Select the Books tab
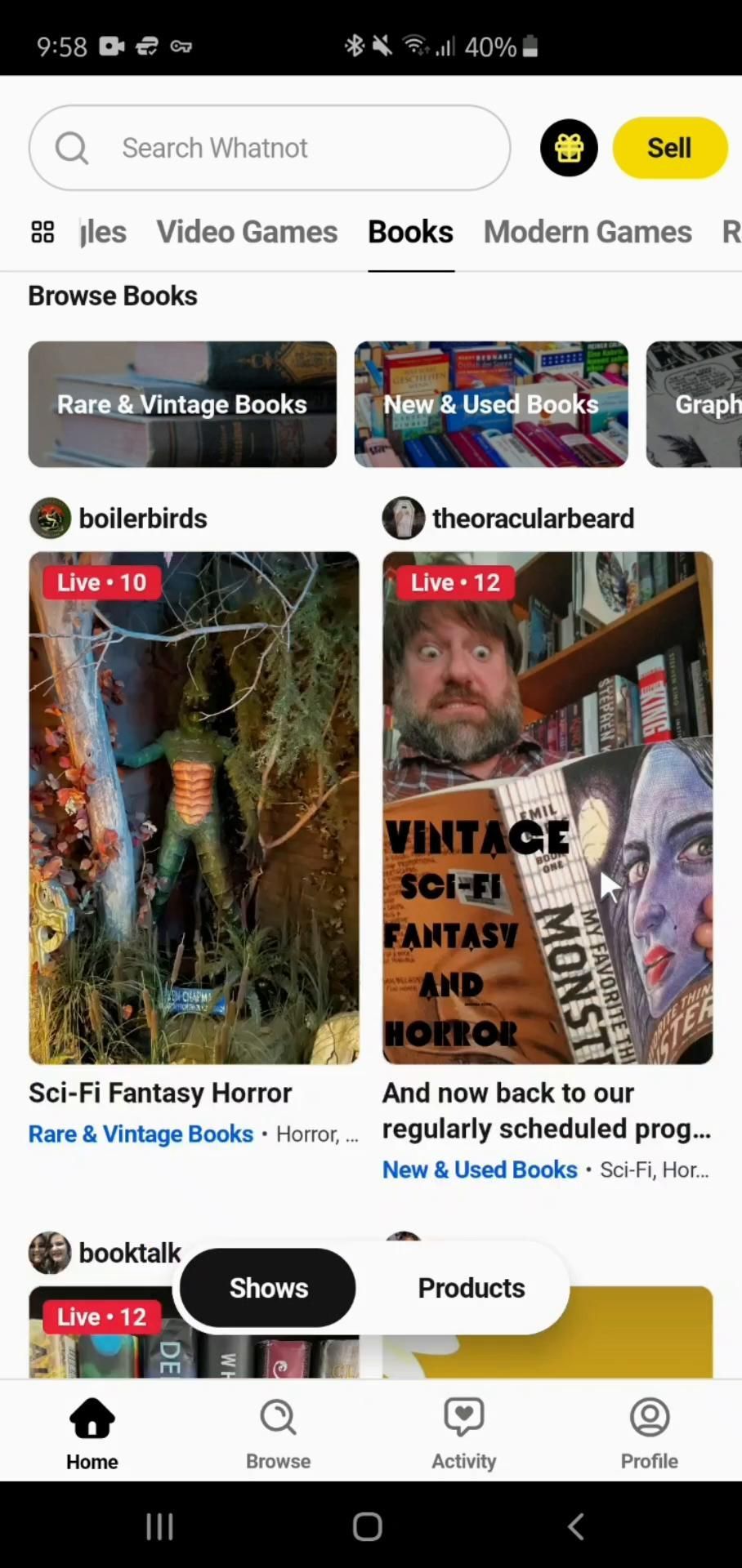 410,232
